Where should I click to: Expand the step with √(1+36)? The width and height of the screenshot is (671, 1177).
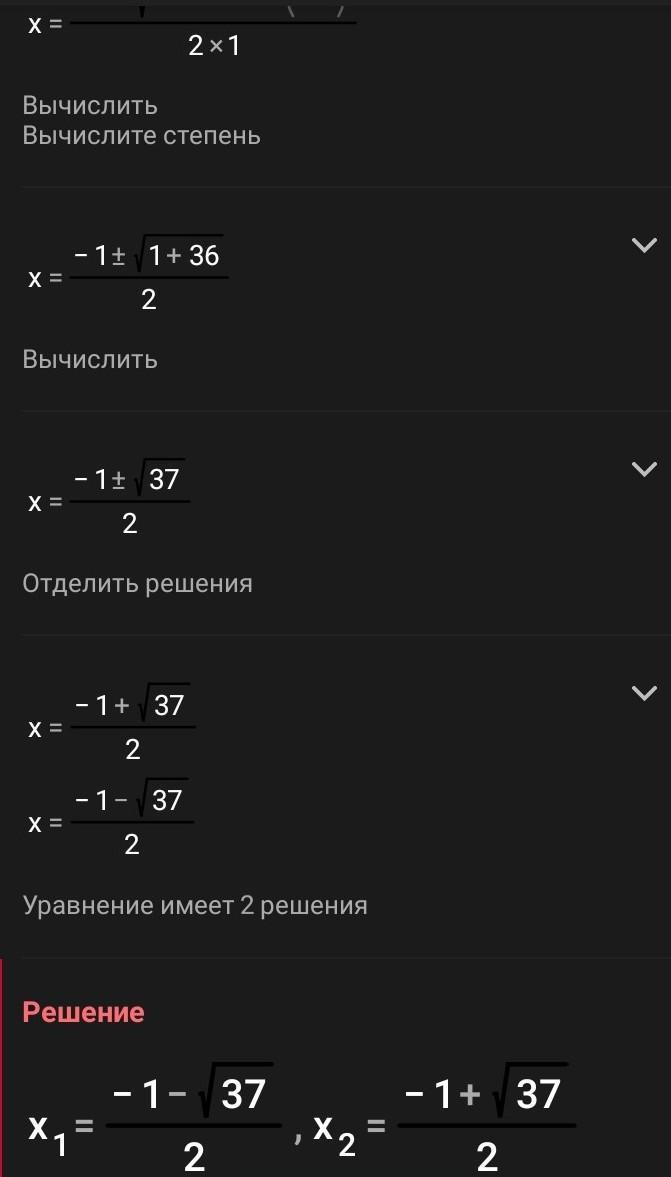coord(644,245)
